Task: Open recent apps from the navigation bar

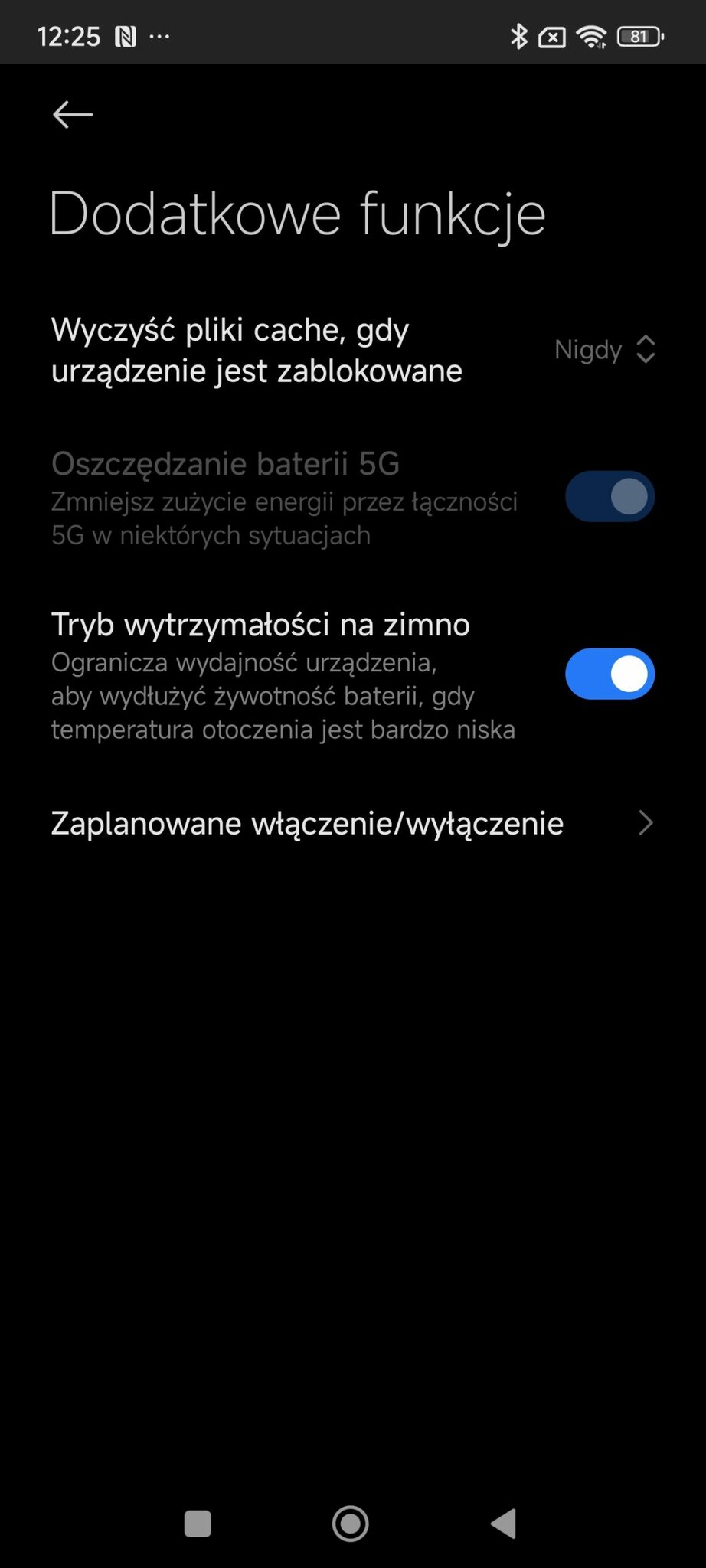Action: point(198,1523)
